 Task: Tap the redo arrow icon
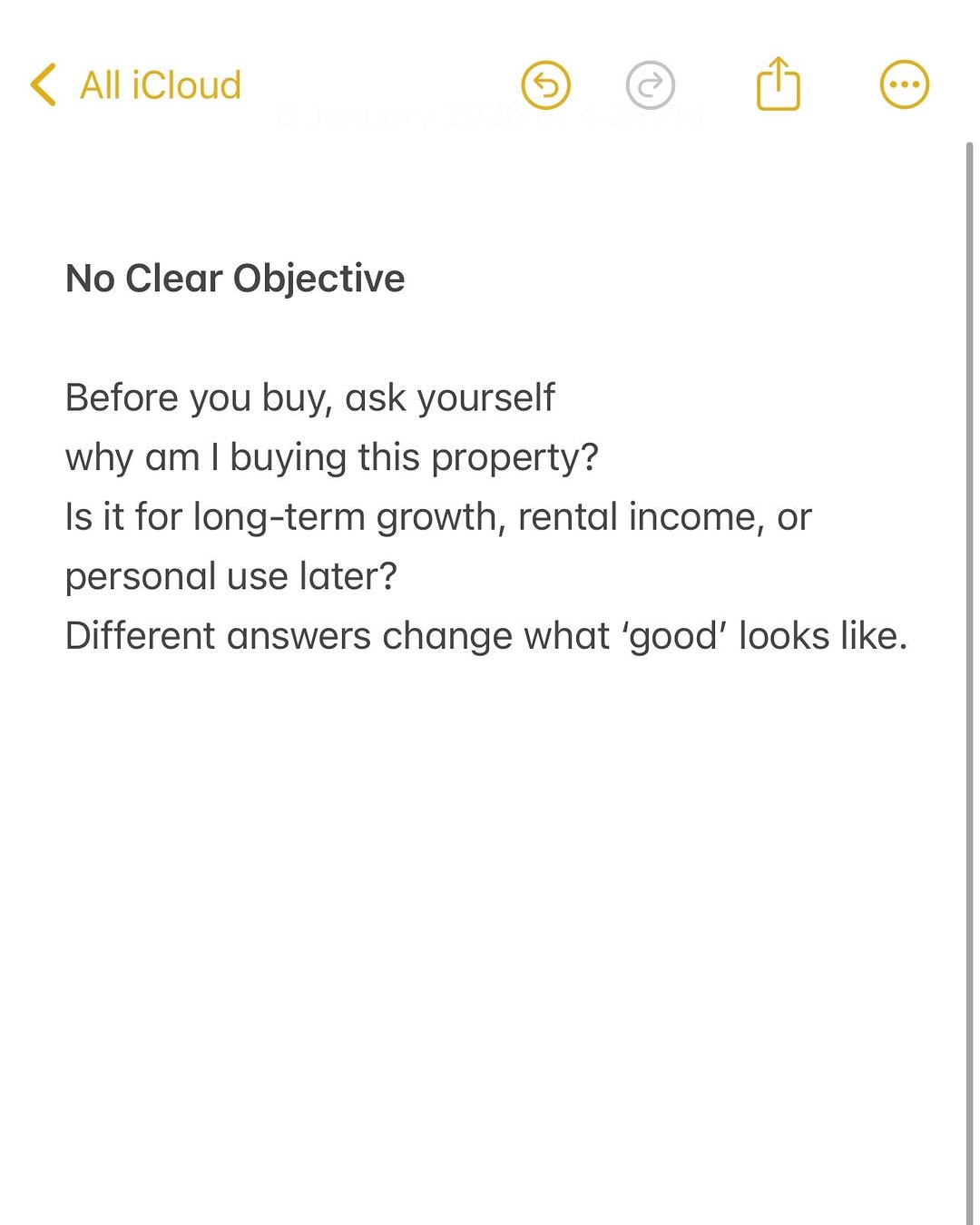click(651, 85)
